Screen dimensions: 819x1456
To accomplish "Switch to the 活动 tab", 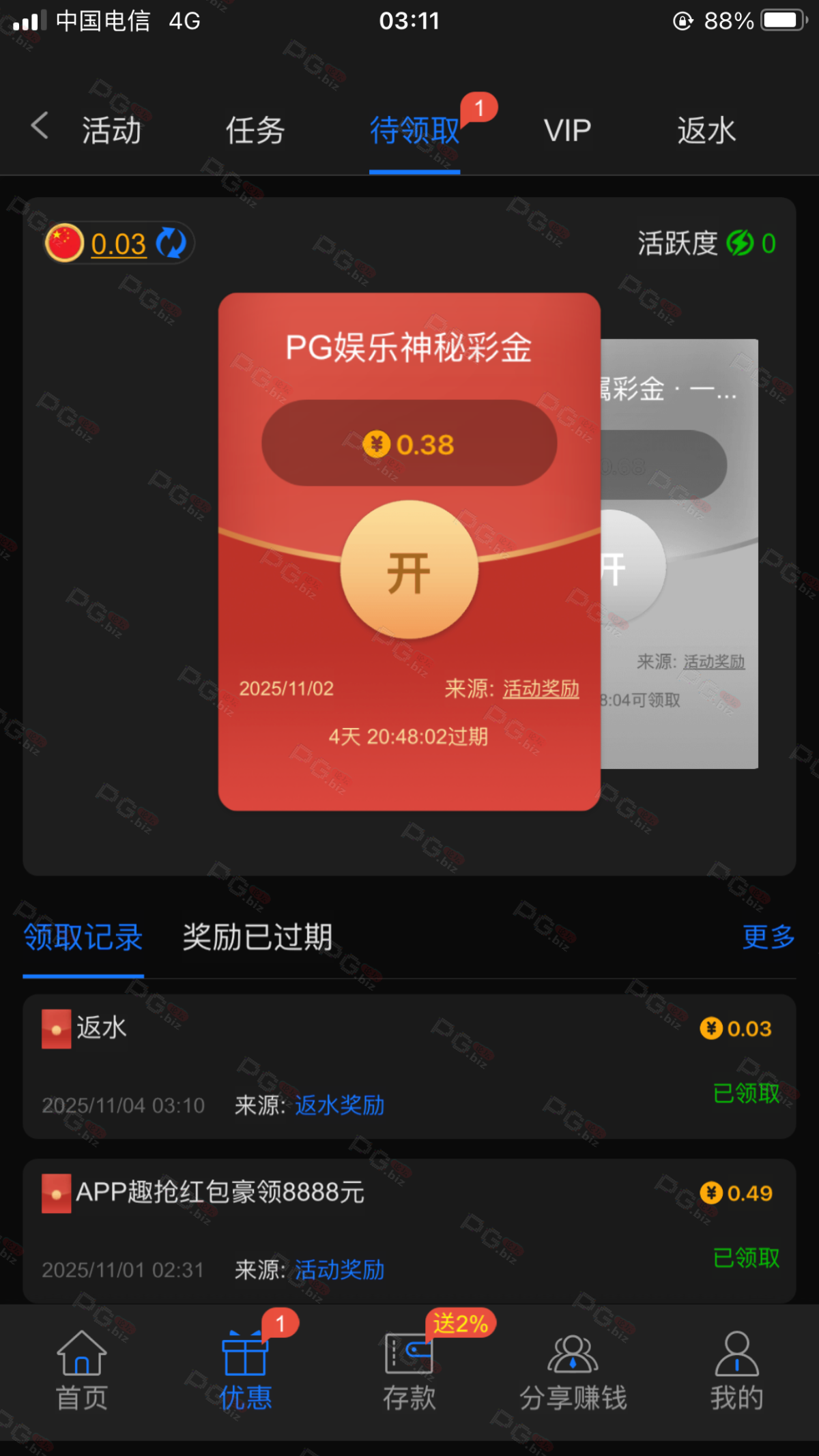I will [111, 130].
